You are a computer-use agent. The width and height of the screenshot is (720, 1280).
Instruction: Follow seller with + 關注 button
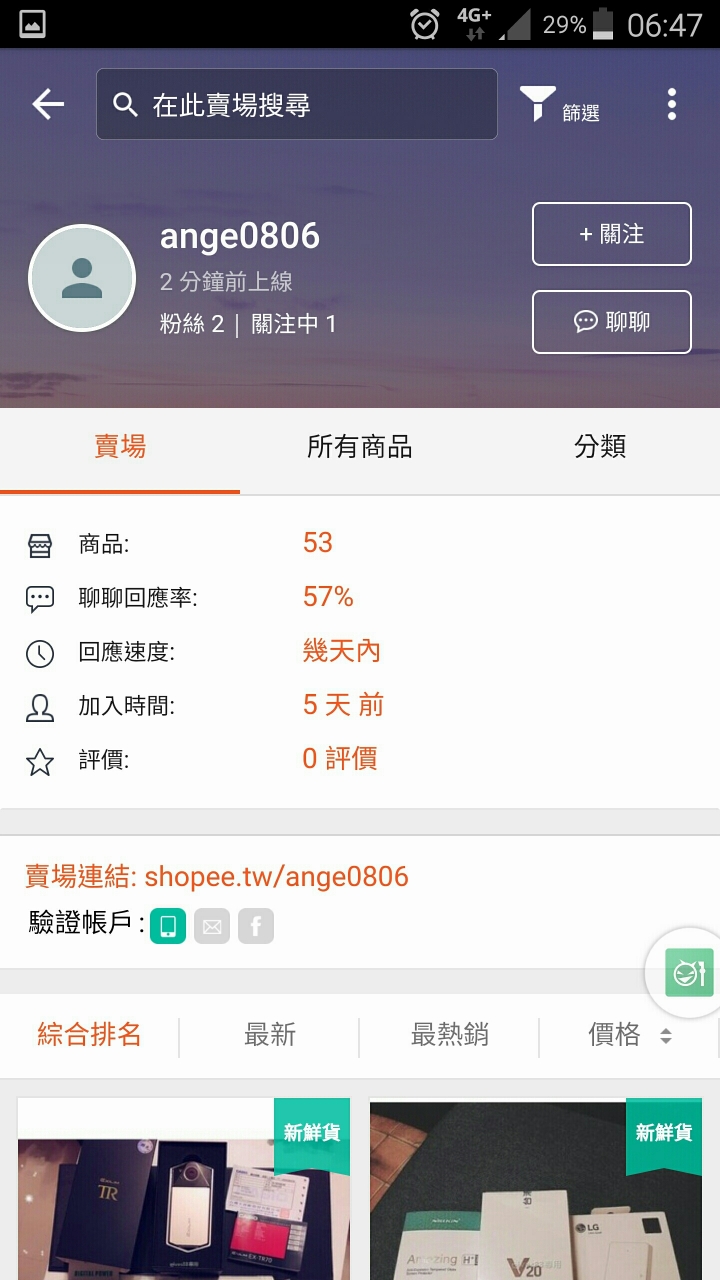(x=611, y=234)
